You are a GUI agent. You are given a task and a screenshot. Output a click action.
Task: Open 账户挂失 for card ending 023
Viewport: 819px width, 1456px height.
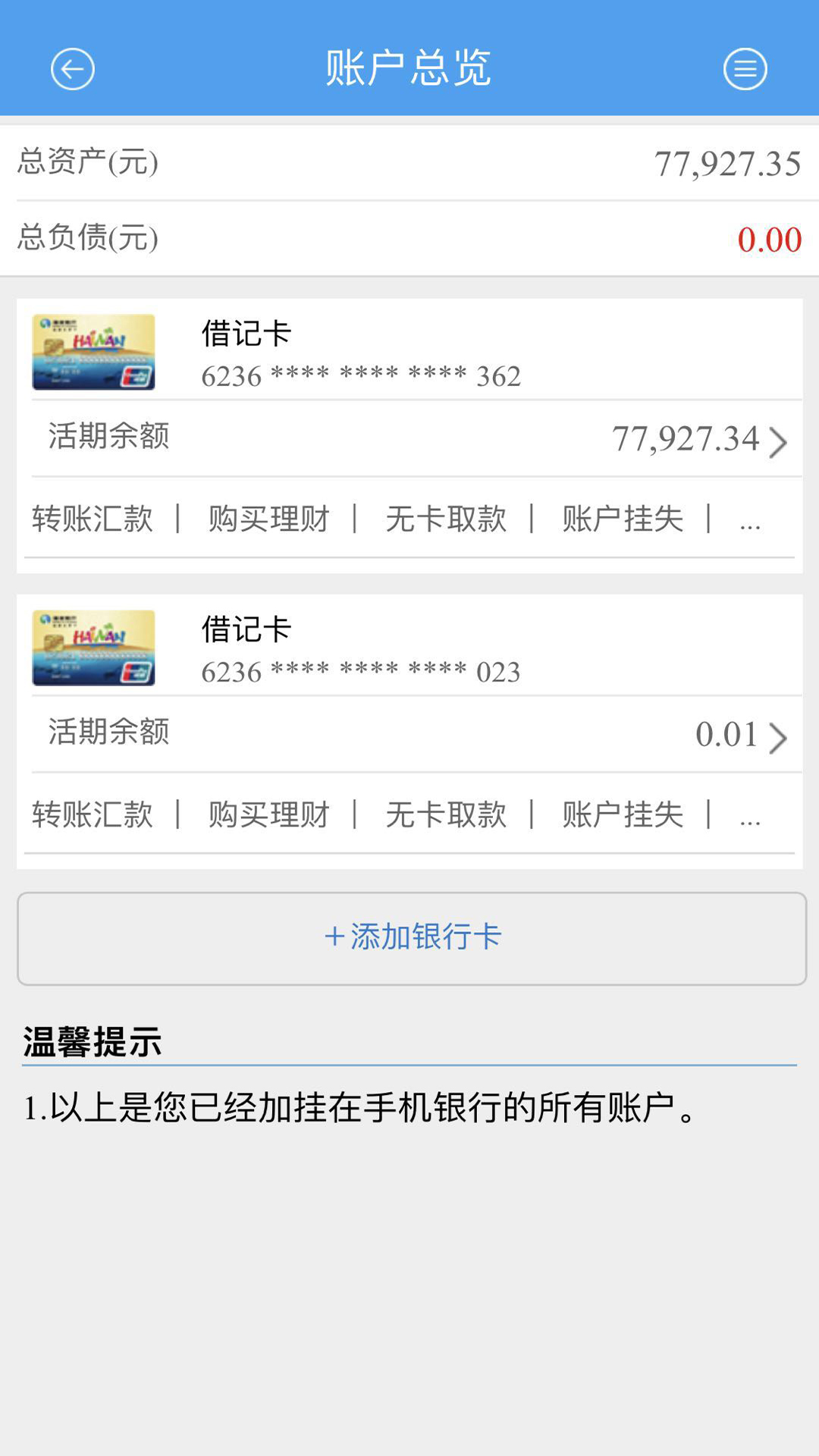click(622, 814)
